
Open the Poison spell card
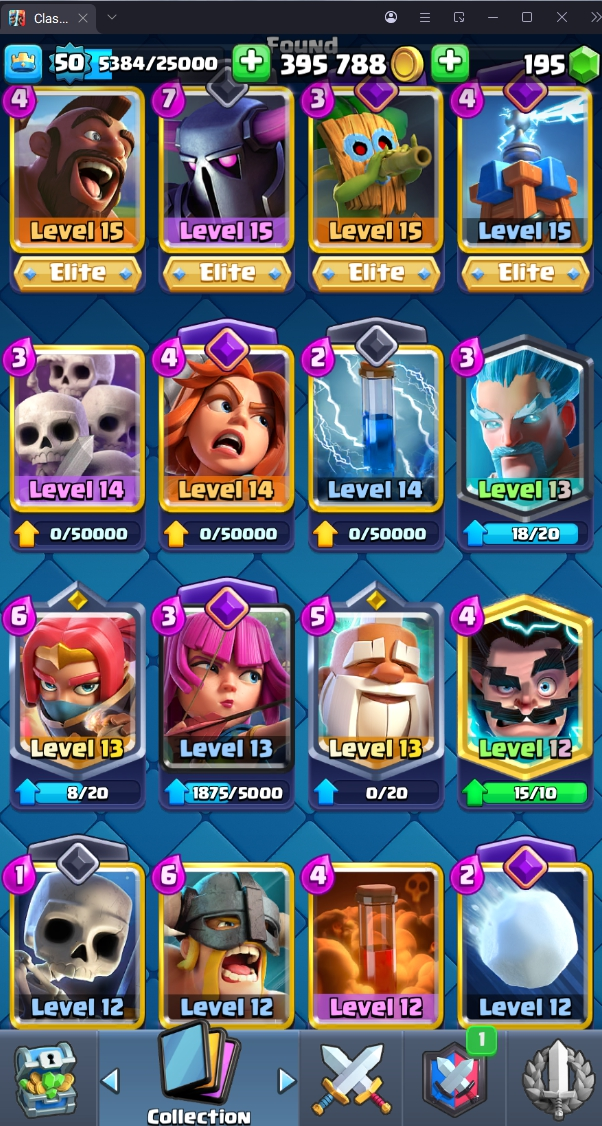tap(377, 945)
